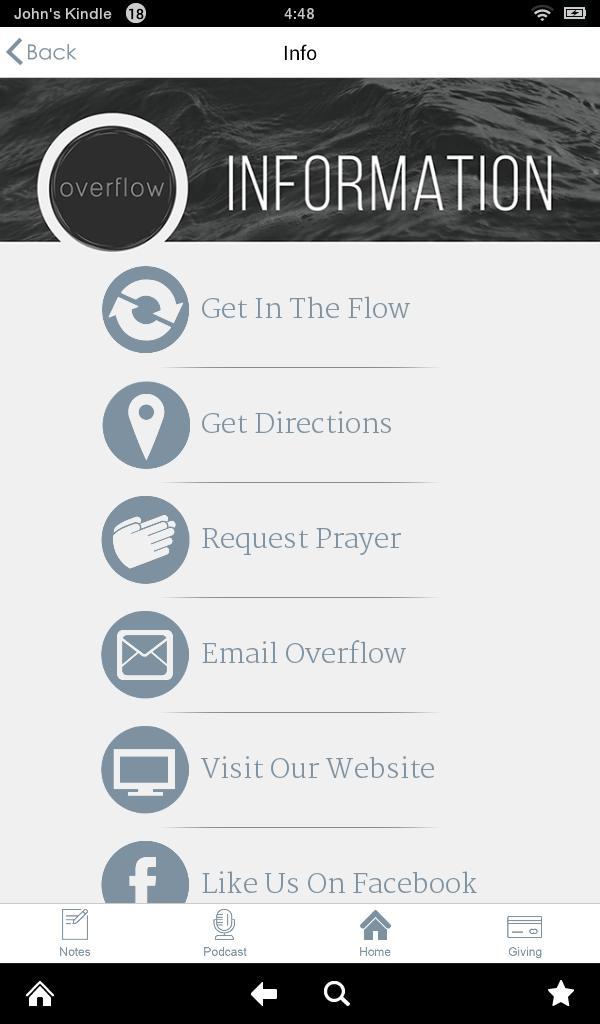Image resolution: width=600 pixels, height=1024 pixels.
Task: Tap the system back arrow
Action: 264,993
